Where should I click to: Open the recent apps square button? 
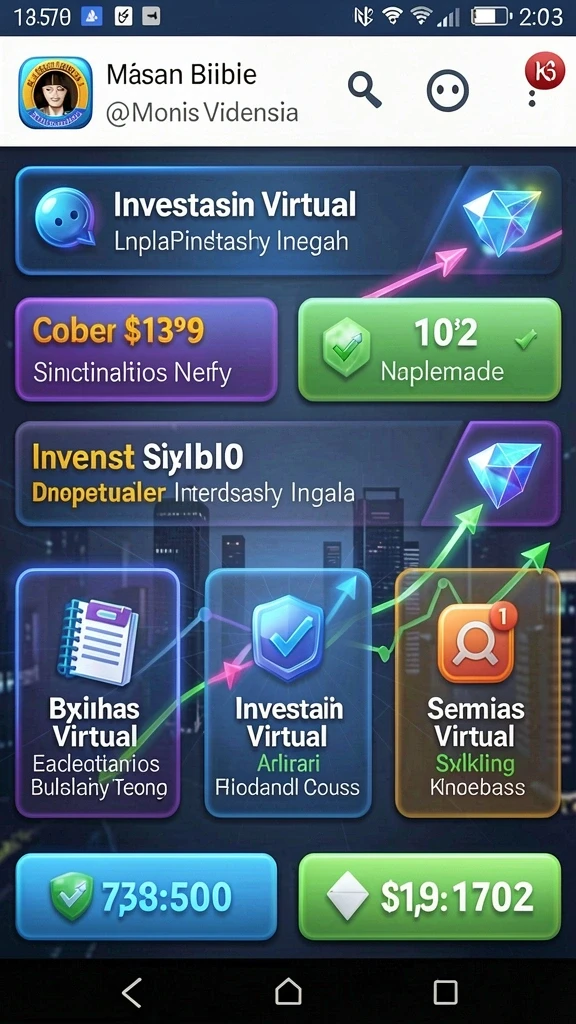(445, 993)
